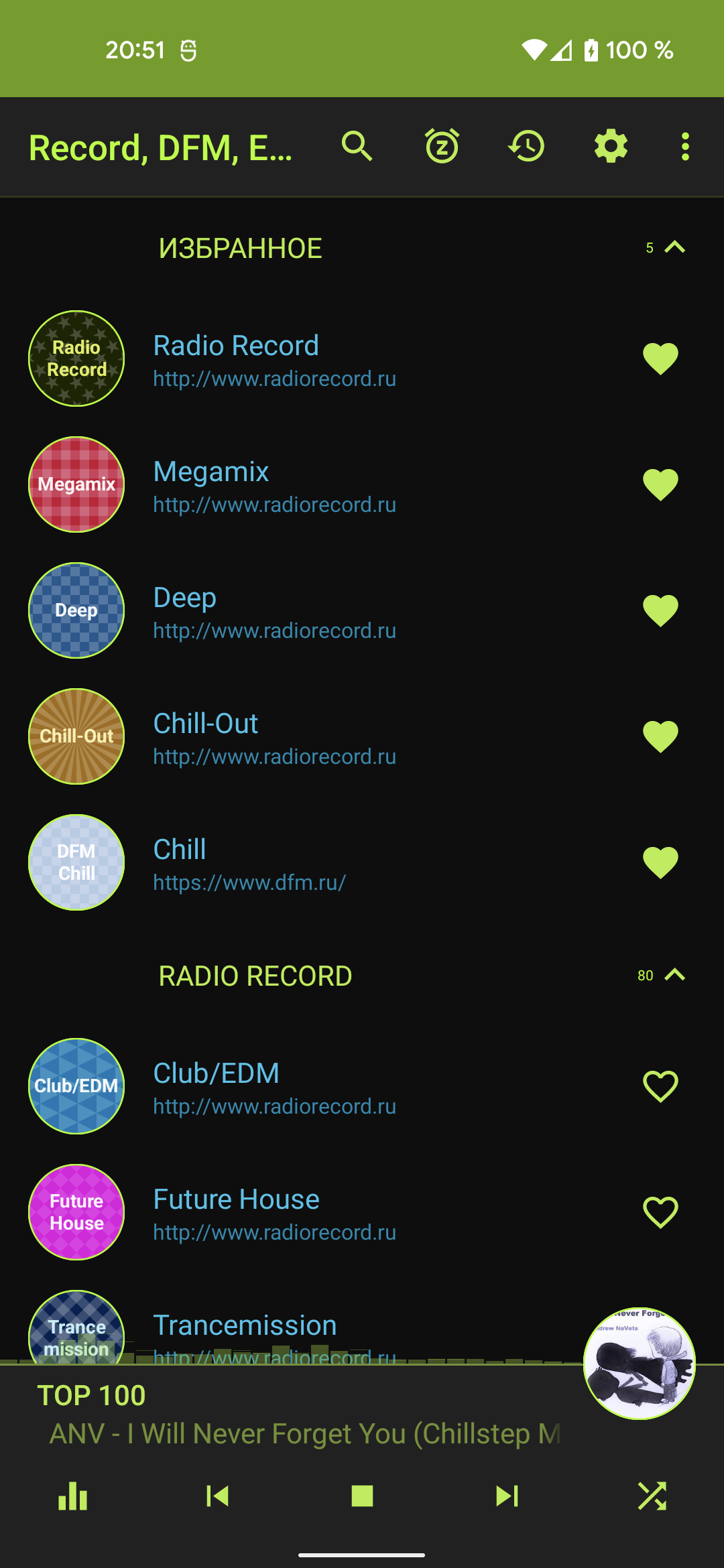Viewport: 724px width, 1568px height.
Task: Favorite the Future House station
Action: [660, 1212]
